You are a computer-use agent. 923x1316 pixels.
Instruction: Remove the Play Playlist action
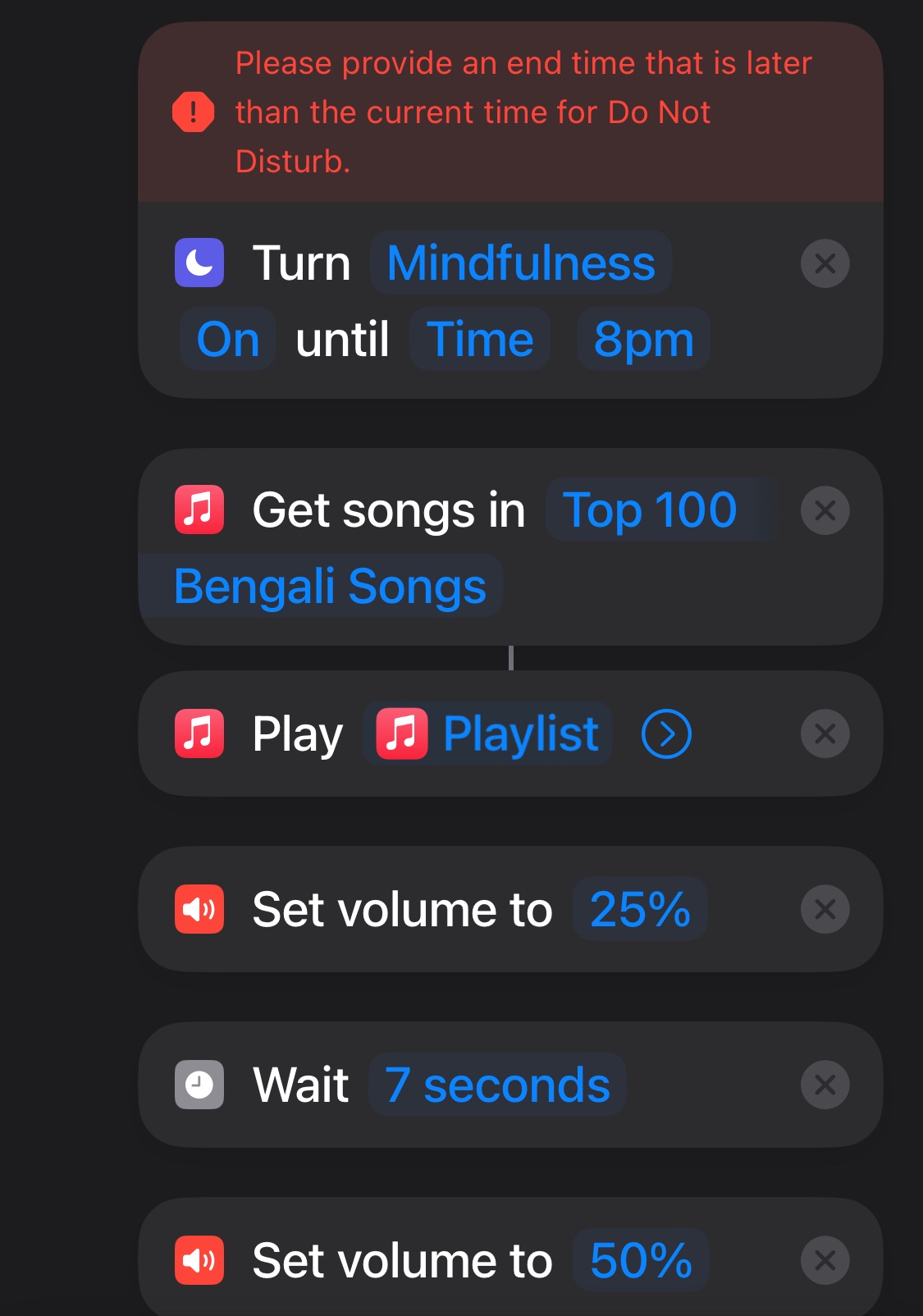pos(825,733)
